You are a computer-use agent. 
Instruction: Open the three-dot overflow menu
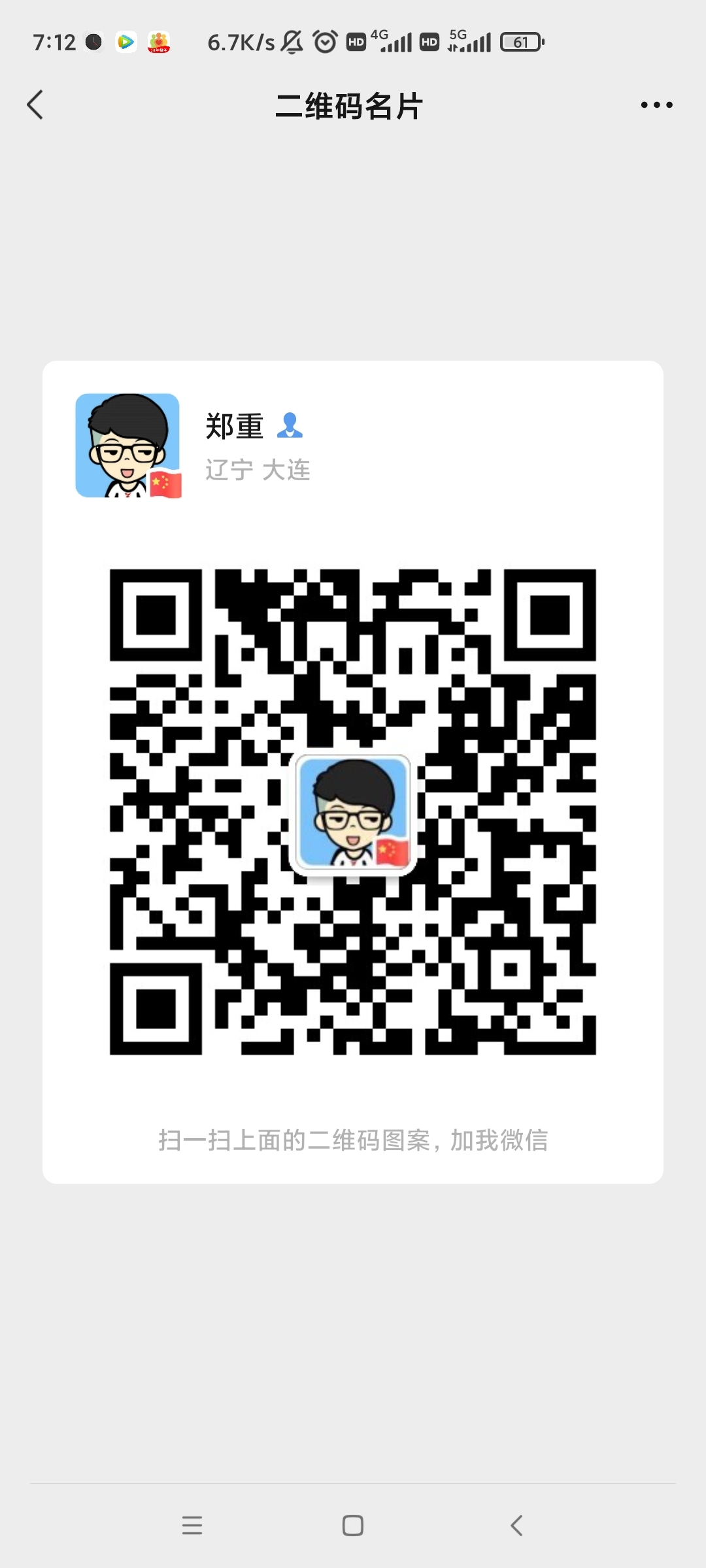[x=656, y=105]
